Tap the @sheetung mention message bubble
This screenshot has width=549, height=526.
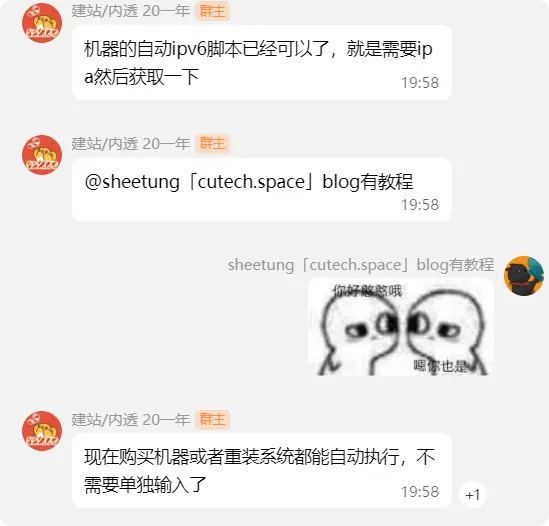(x=262, y=189)
